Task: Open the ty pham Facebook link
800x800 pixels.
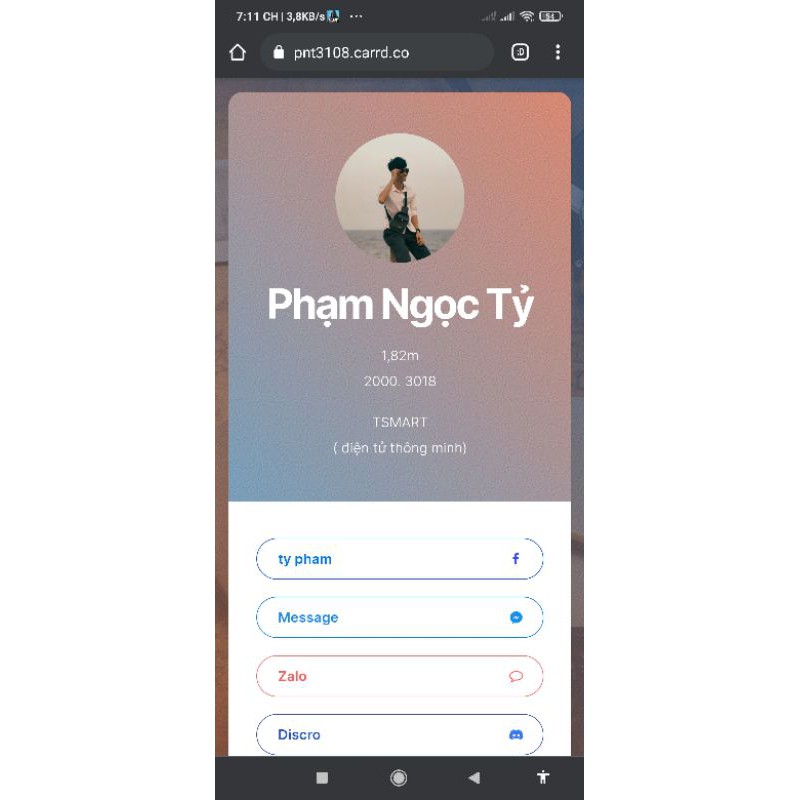Action: [399, 559]
